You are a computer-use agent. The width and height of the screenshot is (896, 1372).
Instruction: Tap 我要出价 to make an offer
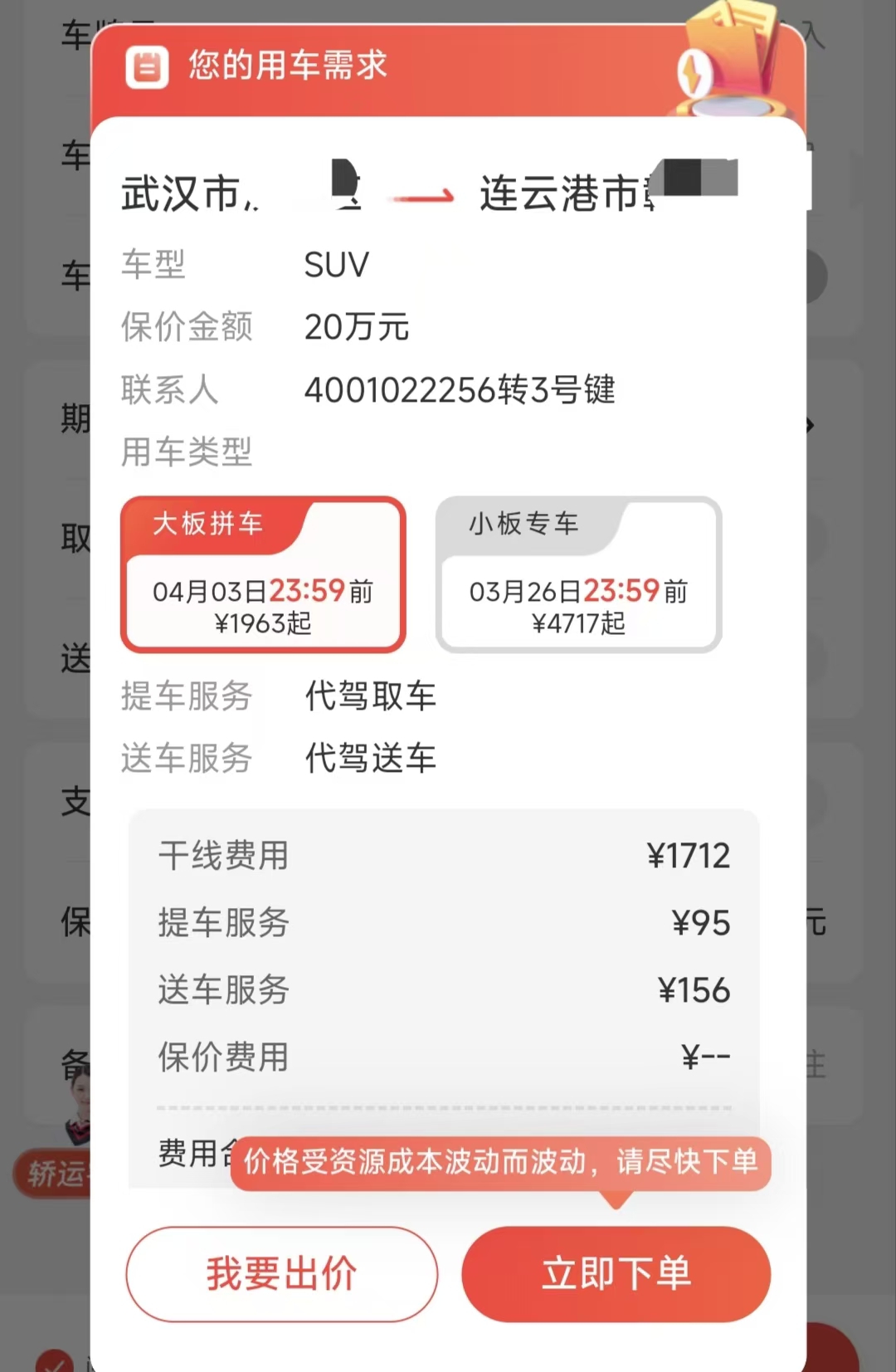[x=281, y=1274]
